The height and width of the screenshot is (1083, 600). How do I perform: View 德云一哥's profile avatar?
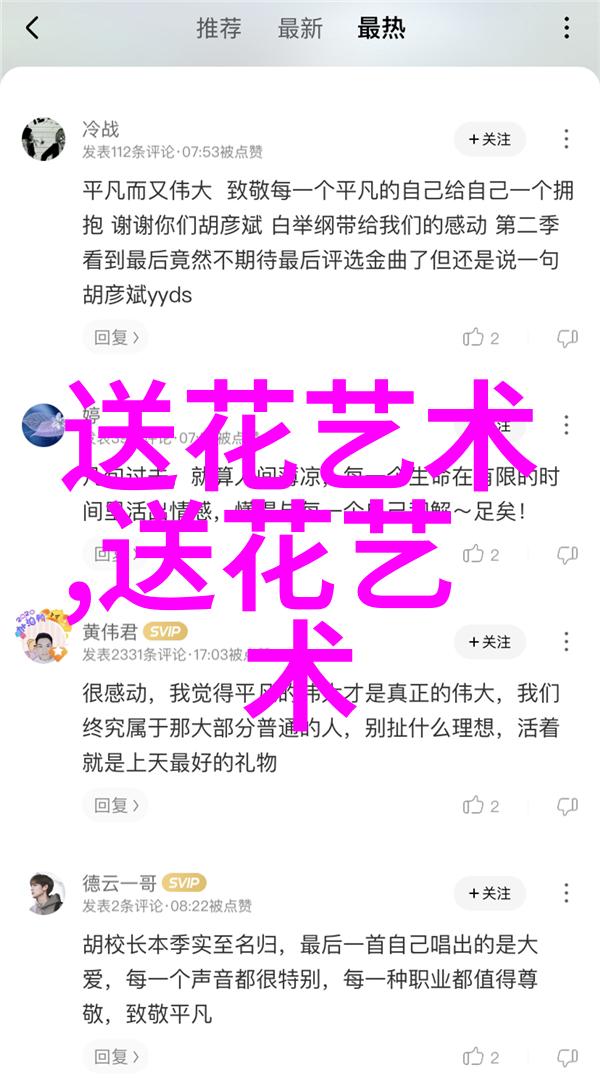(x=43, y=893)
